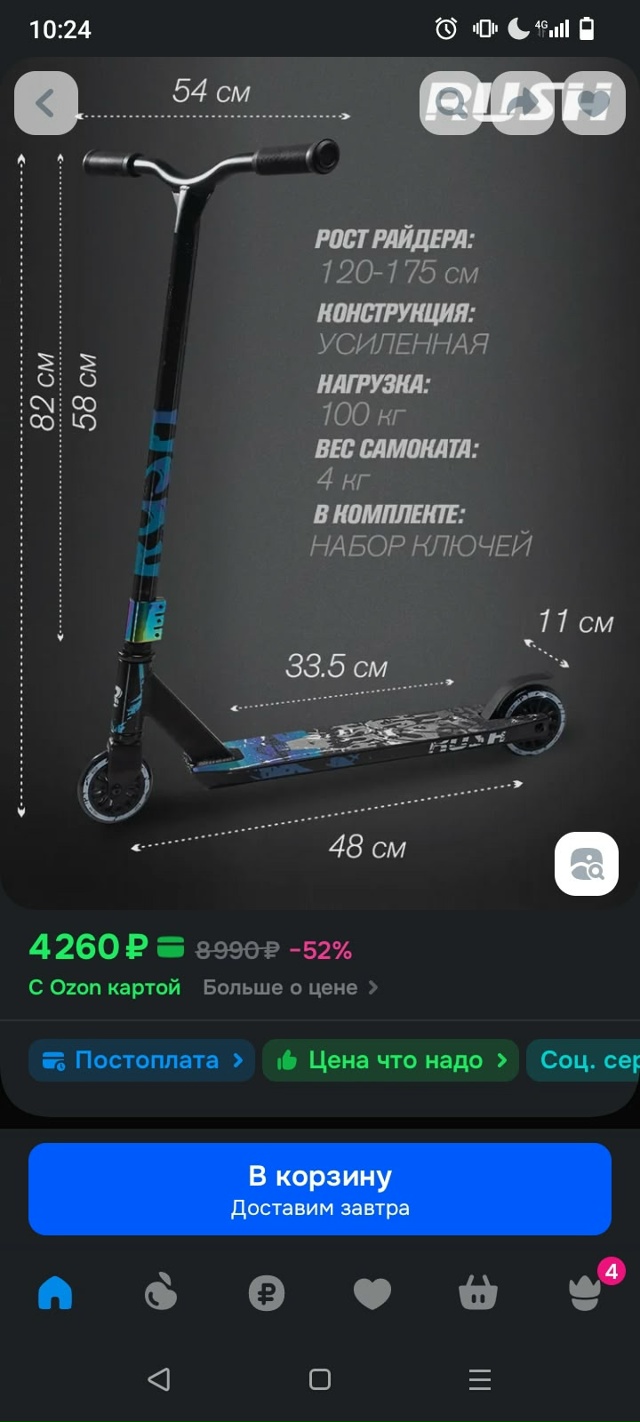Screen dimensions: 640x1422
Task: Tap the system back button
Action: pos(159,1380)
